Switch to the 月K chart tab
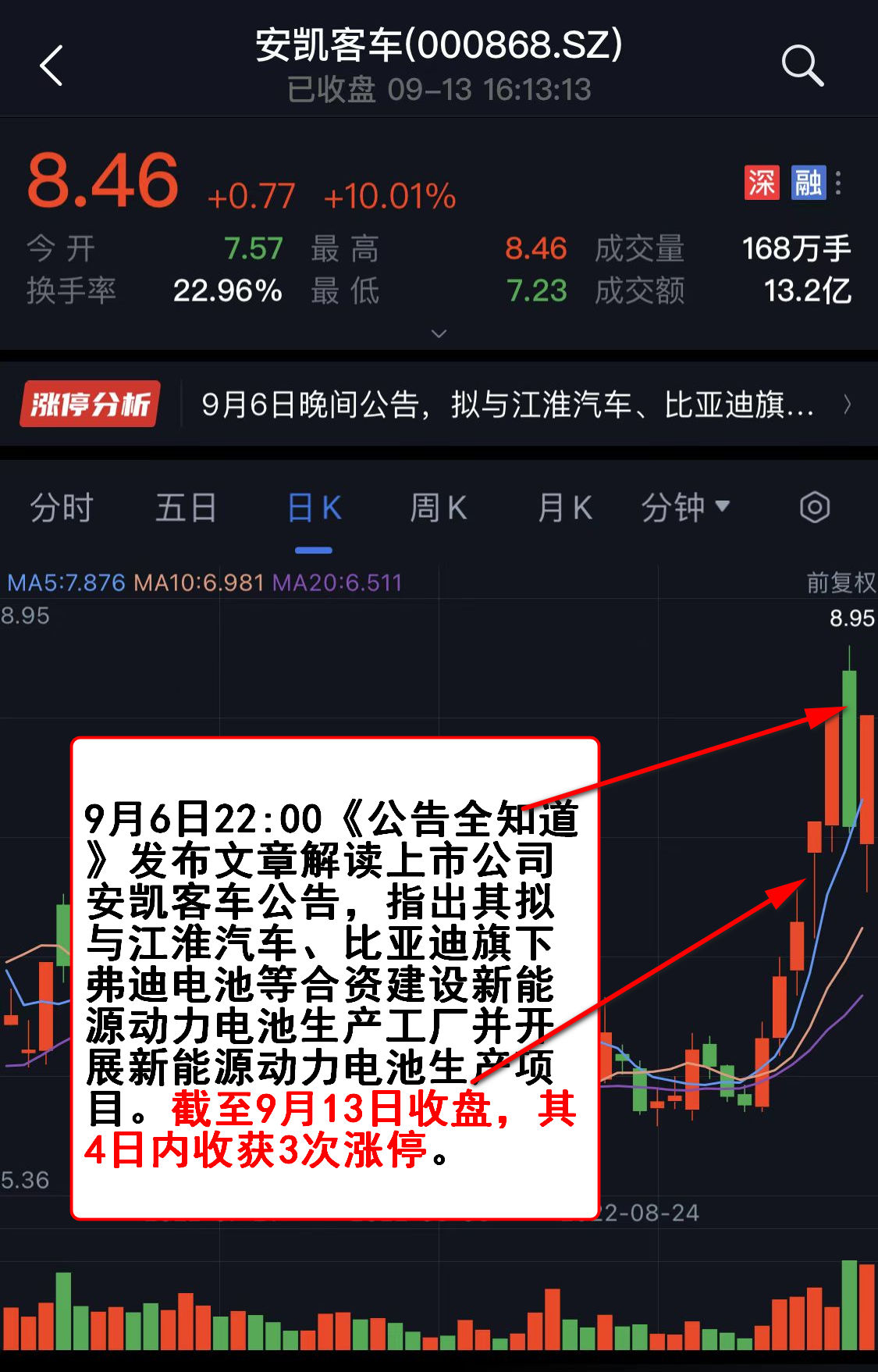Screen dimensions: 878x1372 point(564,508)
